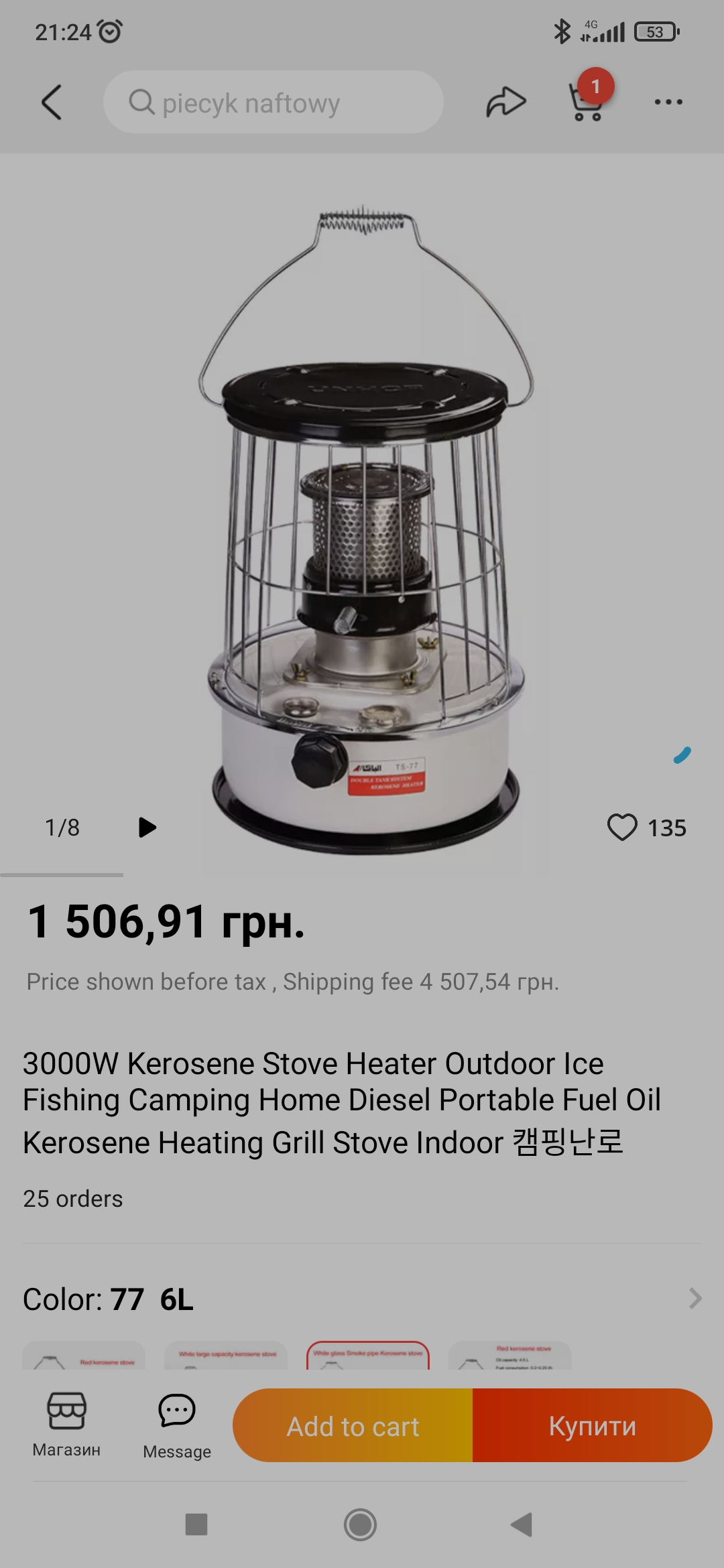Play the product media slideshow
724x1568 pixels.
point(147,828)
